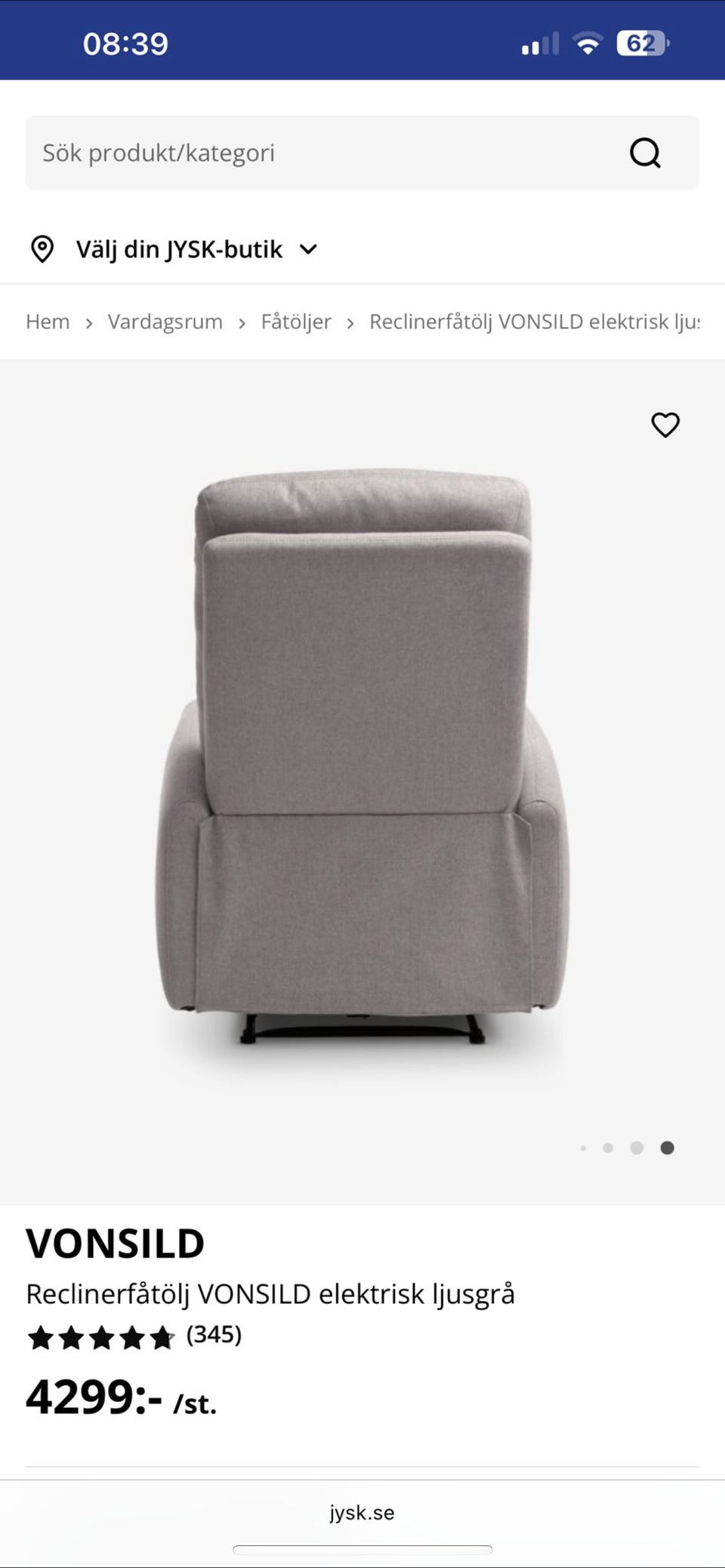Open the Vardagsrum breadcrumb link
The width and height of the screenshot is (725, 1568).
click(165, 322)
